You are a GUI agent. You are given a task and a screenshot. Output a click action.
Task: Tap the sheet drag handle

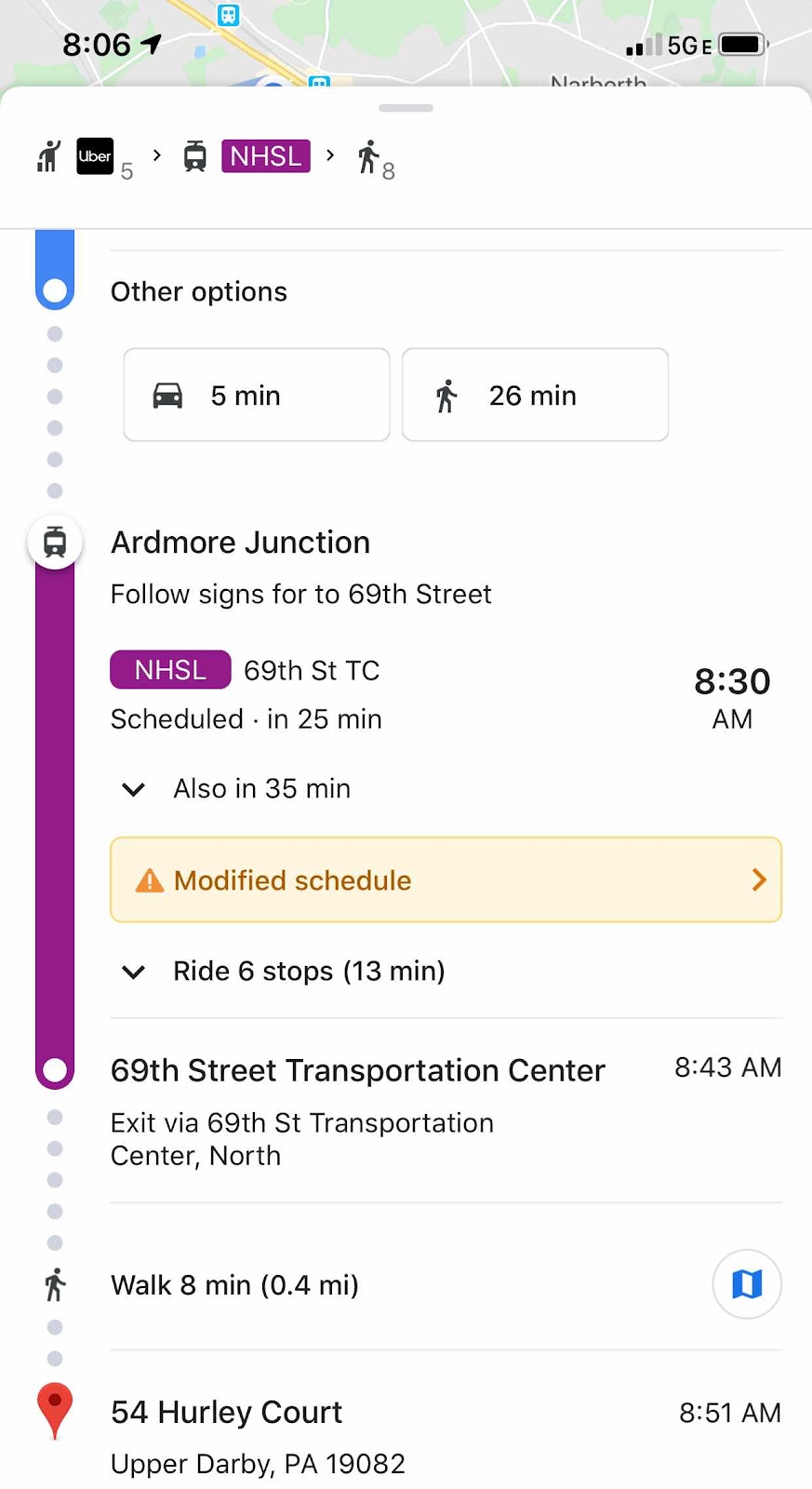[406, 108]
